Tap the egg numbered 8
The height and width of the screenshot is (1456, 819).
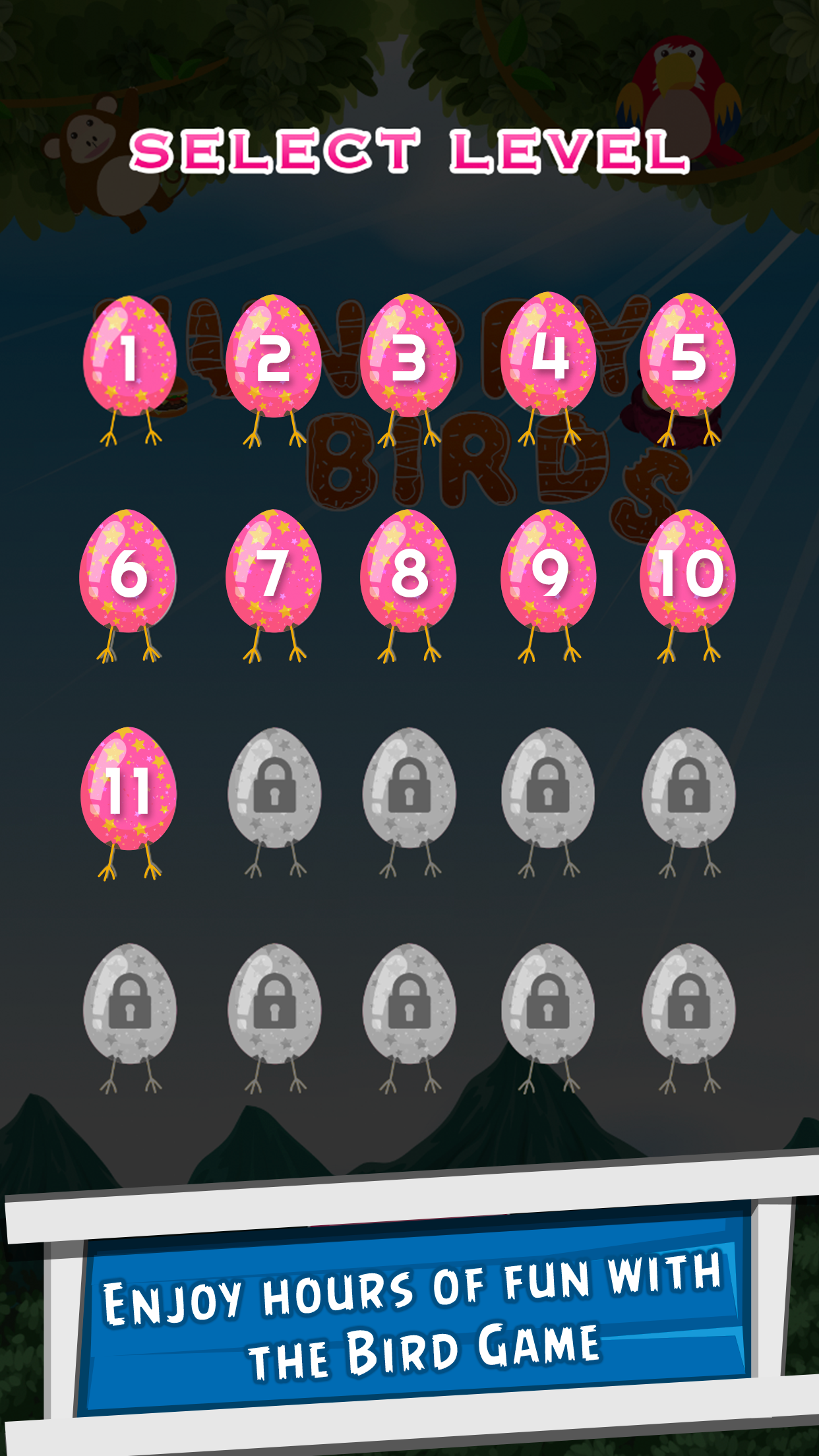[x=409, y=585]
